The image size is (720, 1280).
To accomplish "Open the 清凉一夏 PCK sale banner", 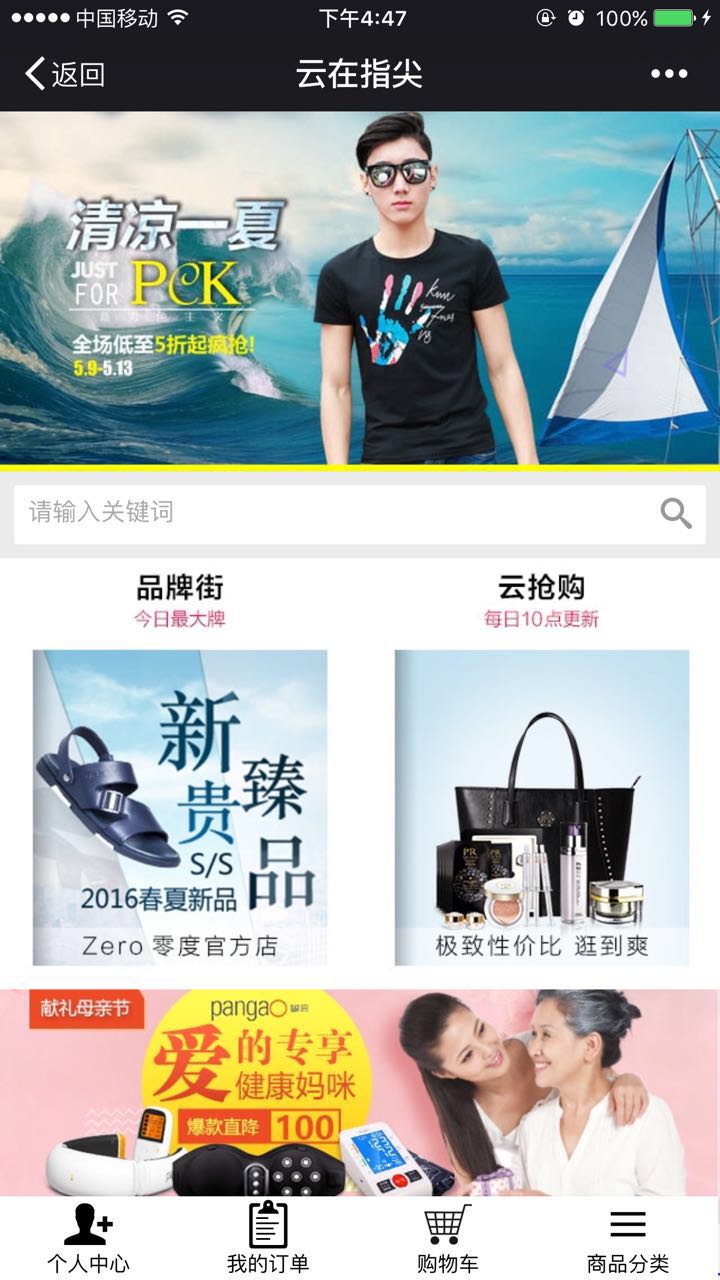I will [360, 288].
